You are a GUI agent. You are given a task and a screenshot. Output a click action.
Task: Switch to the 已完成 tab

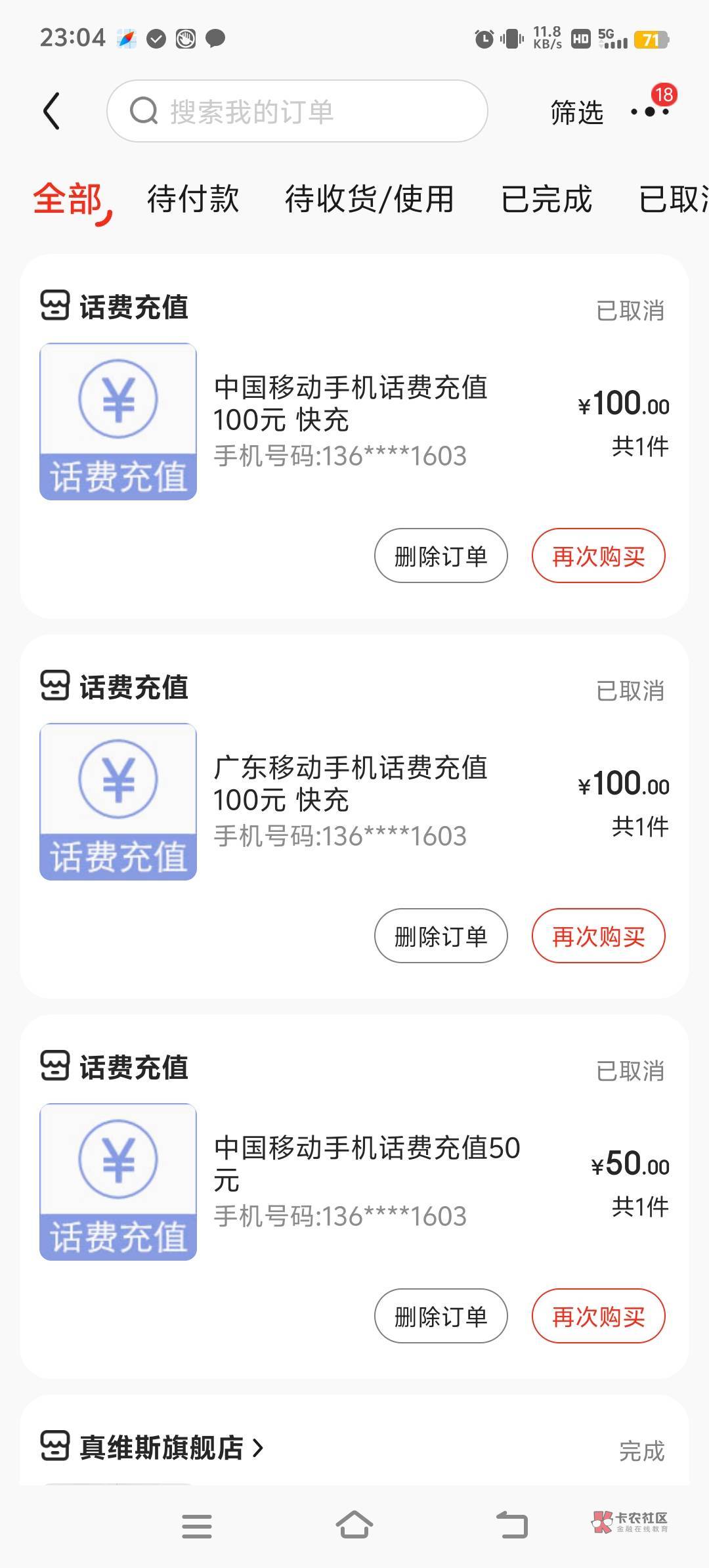(546, 199)
